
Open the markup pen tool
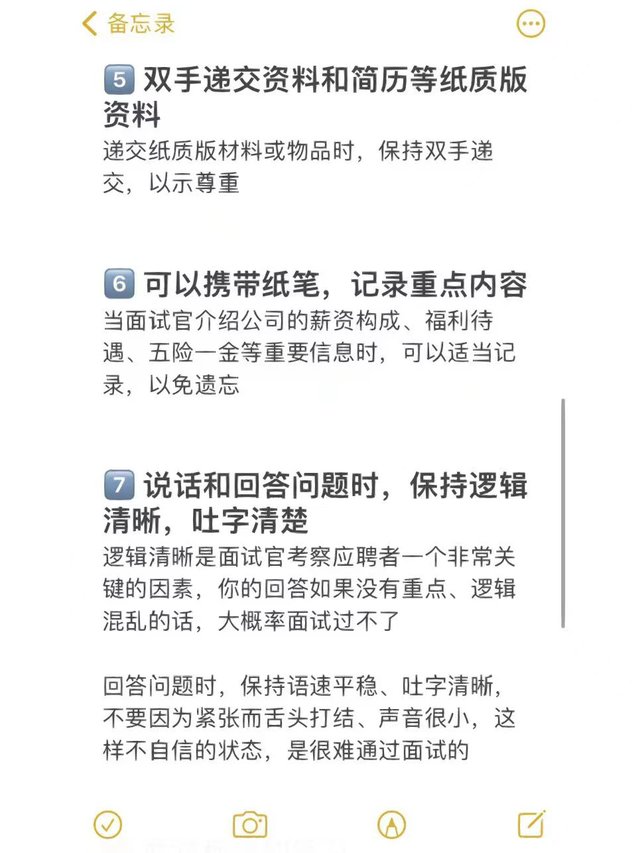[391, 824]
